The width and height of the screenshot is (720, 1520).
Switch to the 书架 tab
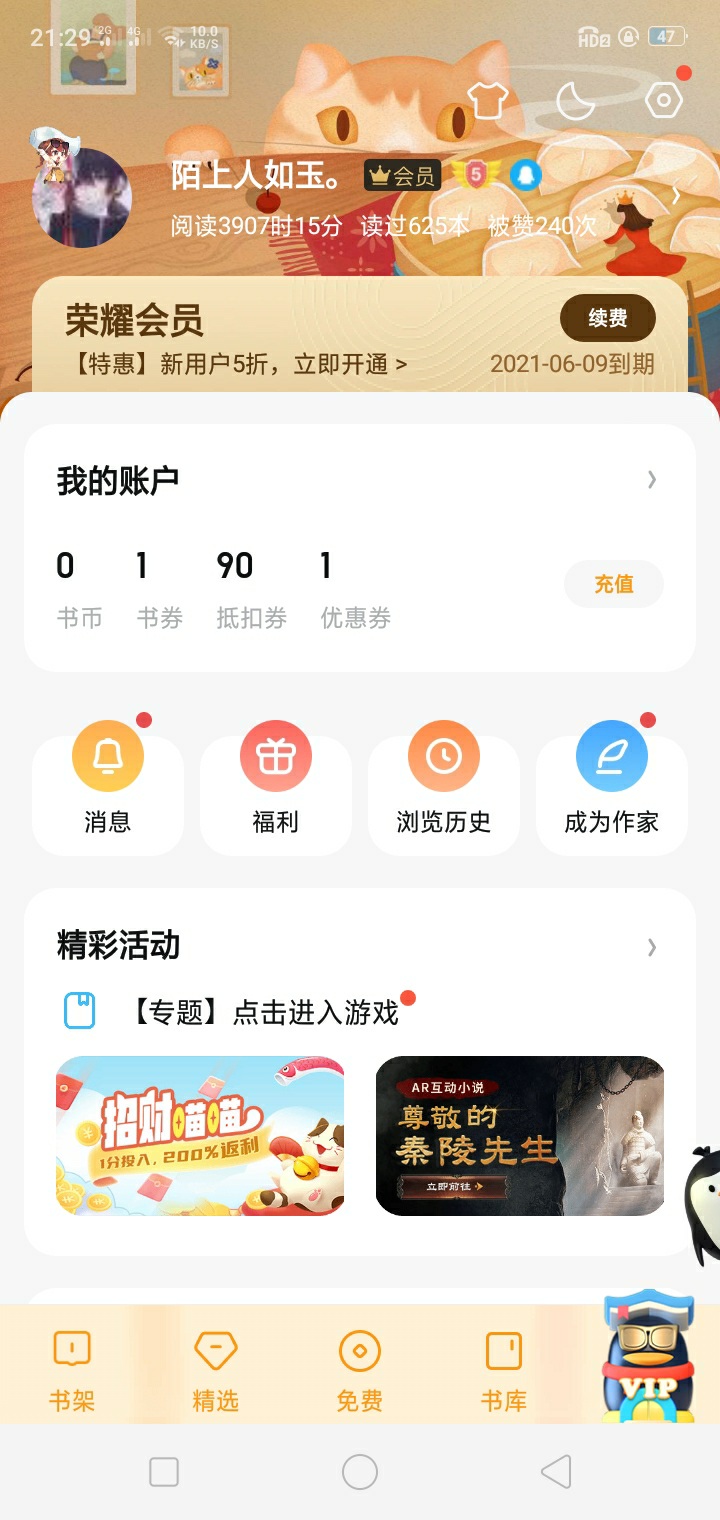72,1370
